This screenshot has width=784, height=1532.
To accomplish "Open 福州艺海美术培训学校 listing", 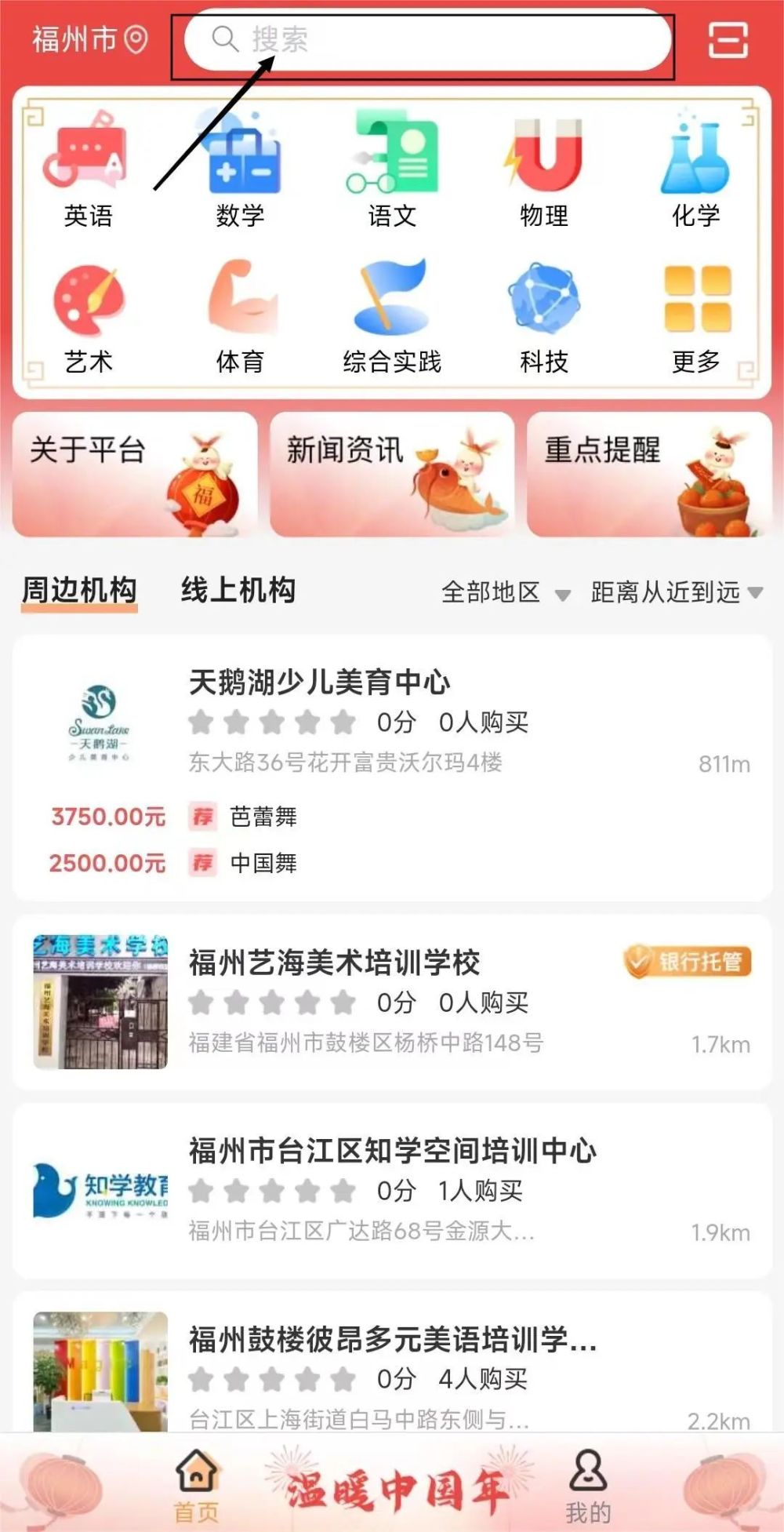I will 335,963.
